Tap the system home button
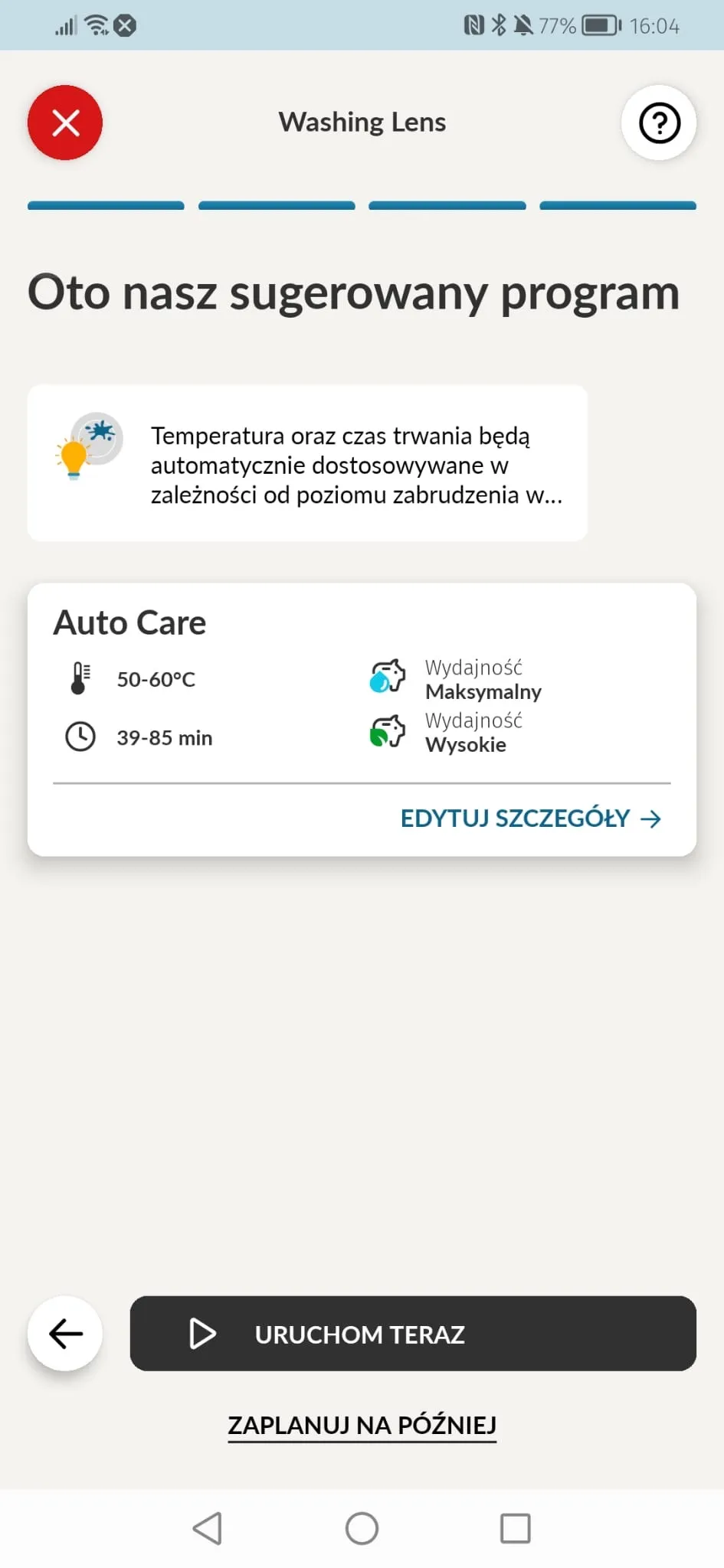This screenshot has width=724, height=1568. tap(362, 1529)
